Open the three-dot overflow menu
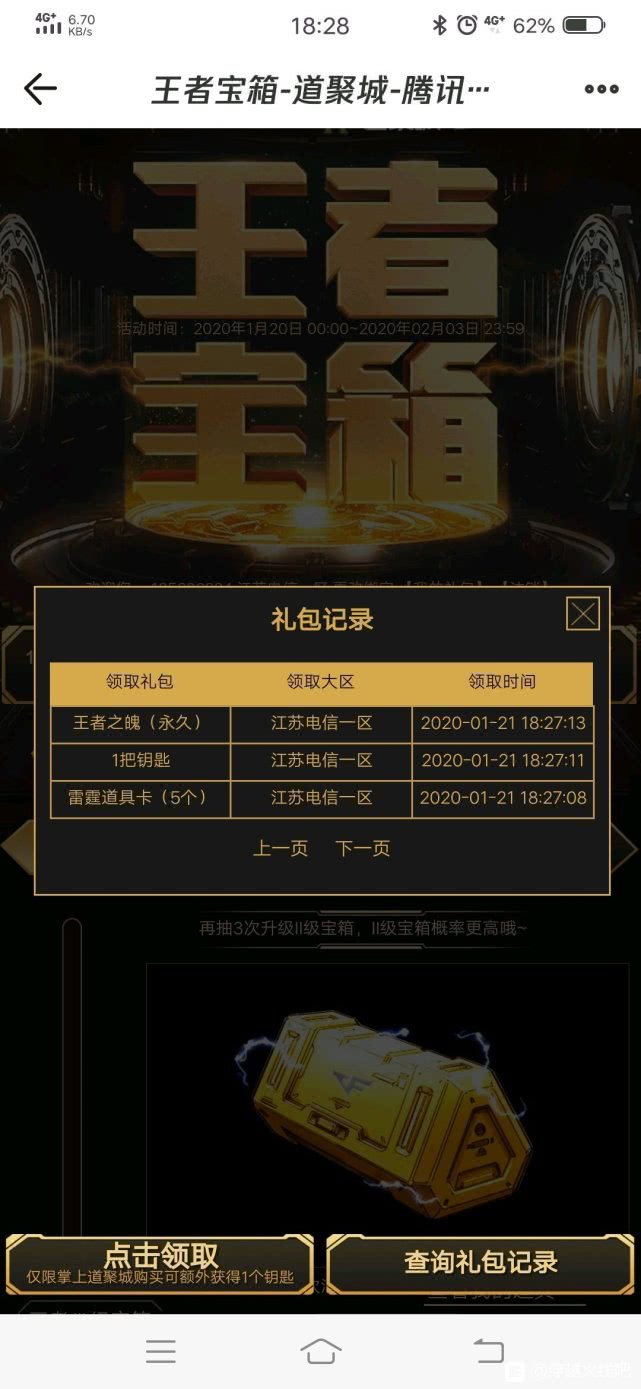This screenshot has height=1389, width=641. 601,89
